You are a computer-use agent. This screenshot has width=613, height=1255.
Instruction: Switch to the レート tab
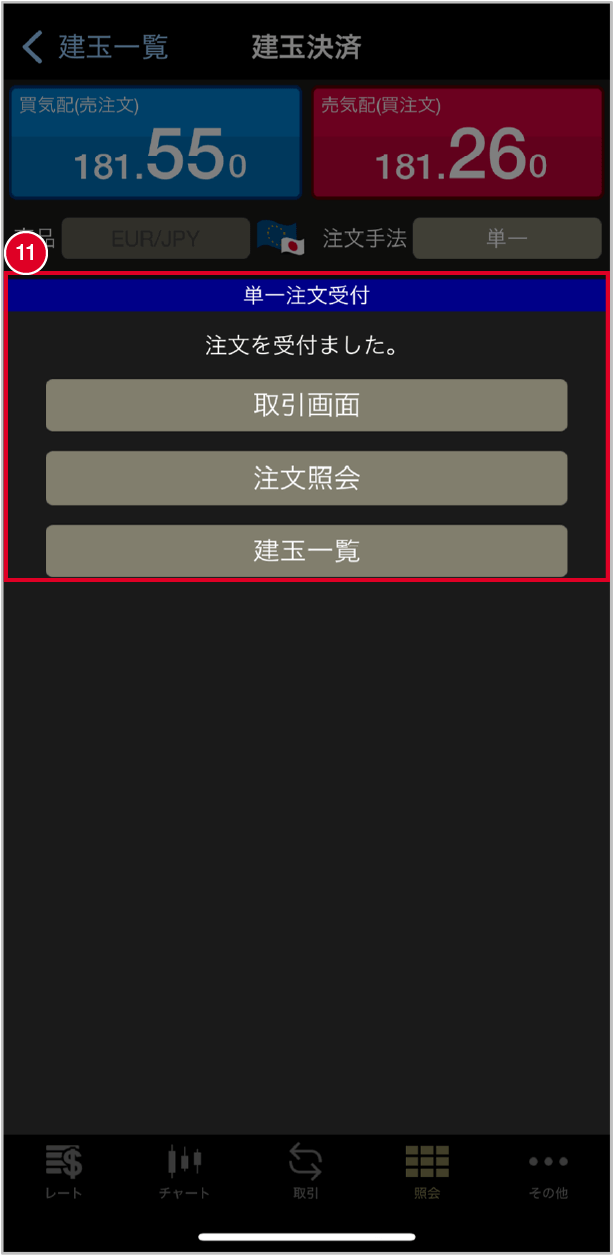click(x=64, y=1172)
